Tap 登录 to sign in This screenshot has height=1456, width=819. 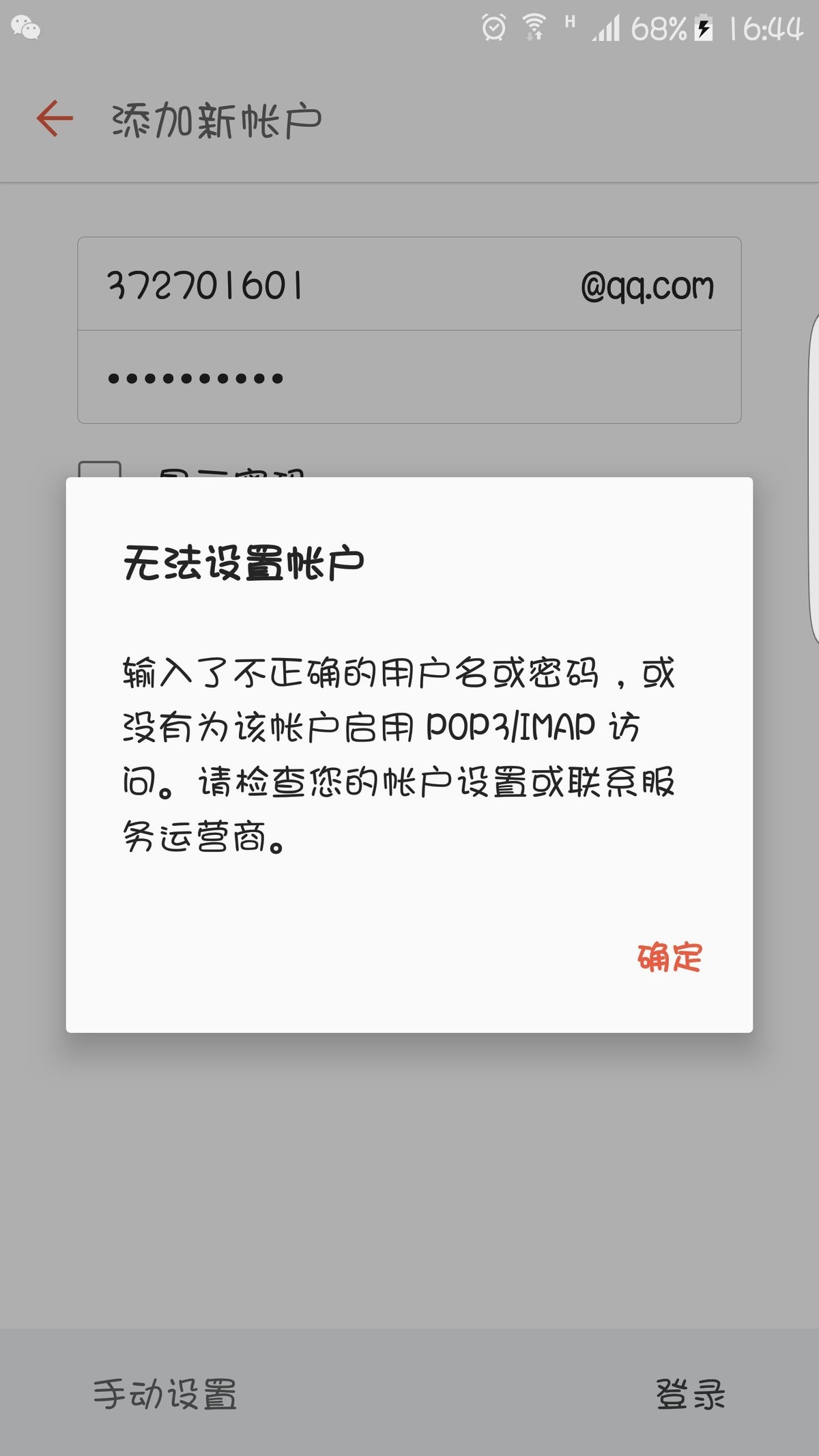pyautogui.click(x=689, y=1394)
